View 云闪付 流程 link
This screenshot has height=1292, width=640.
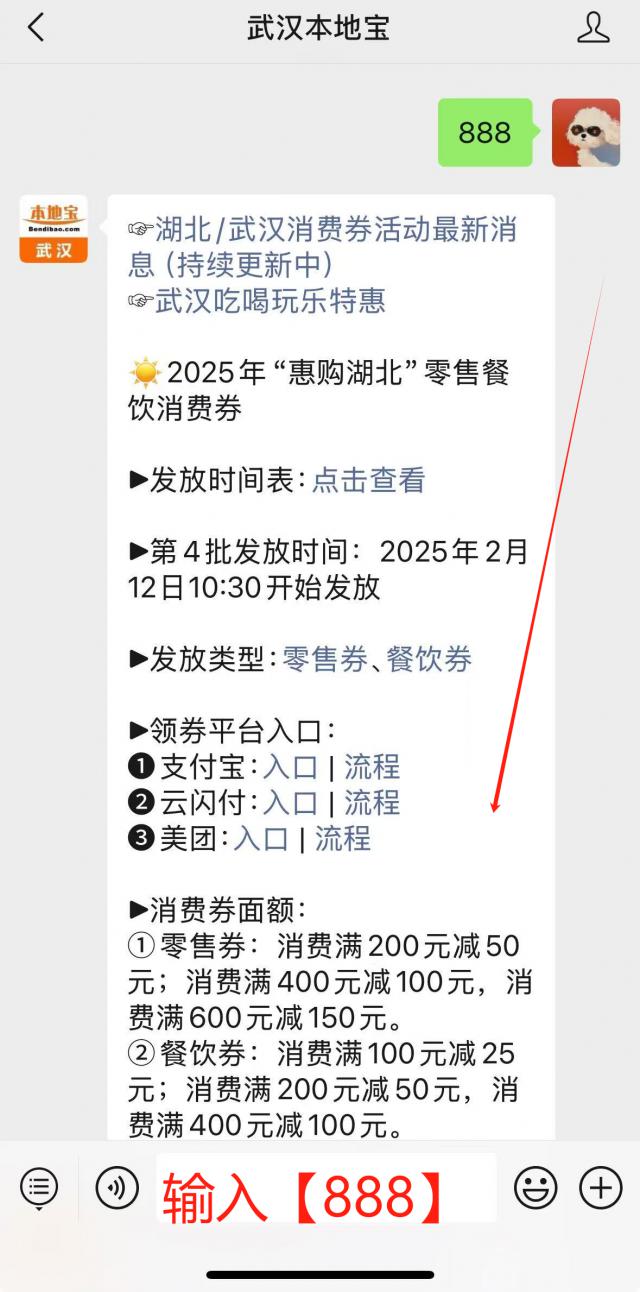[372, 802]
